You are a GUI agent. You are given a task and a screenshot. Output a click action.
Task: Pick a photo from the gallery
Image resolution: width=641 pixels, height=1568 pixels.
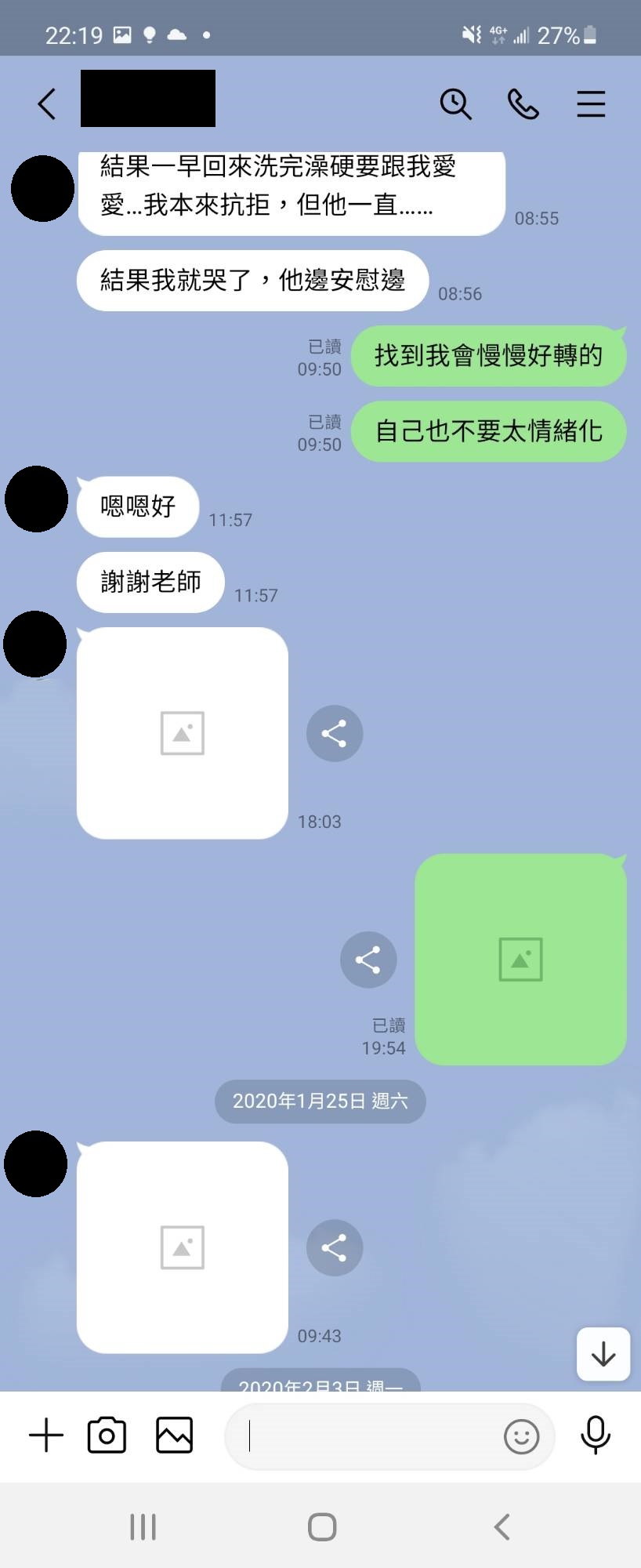pyautogui.click(x=174, y=1436)
